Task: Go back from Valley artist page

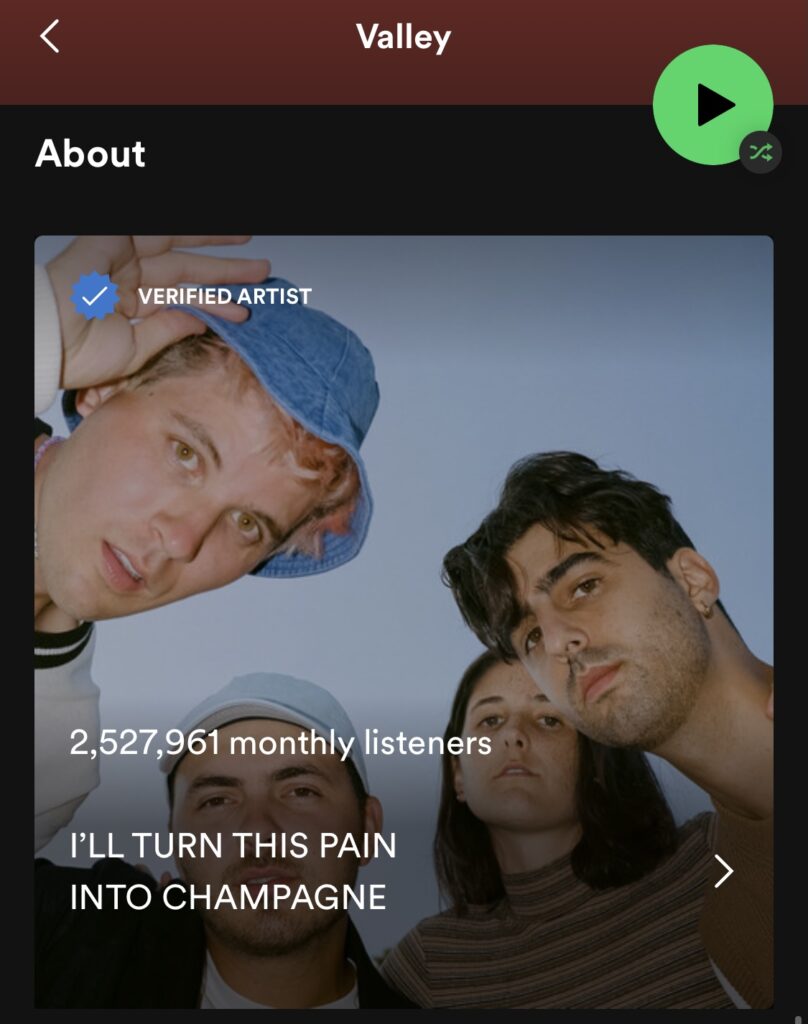Action: [50, 37]
